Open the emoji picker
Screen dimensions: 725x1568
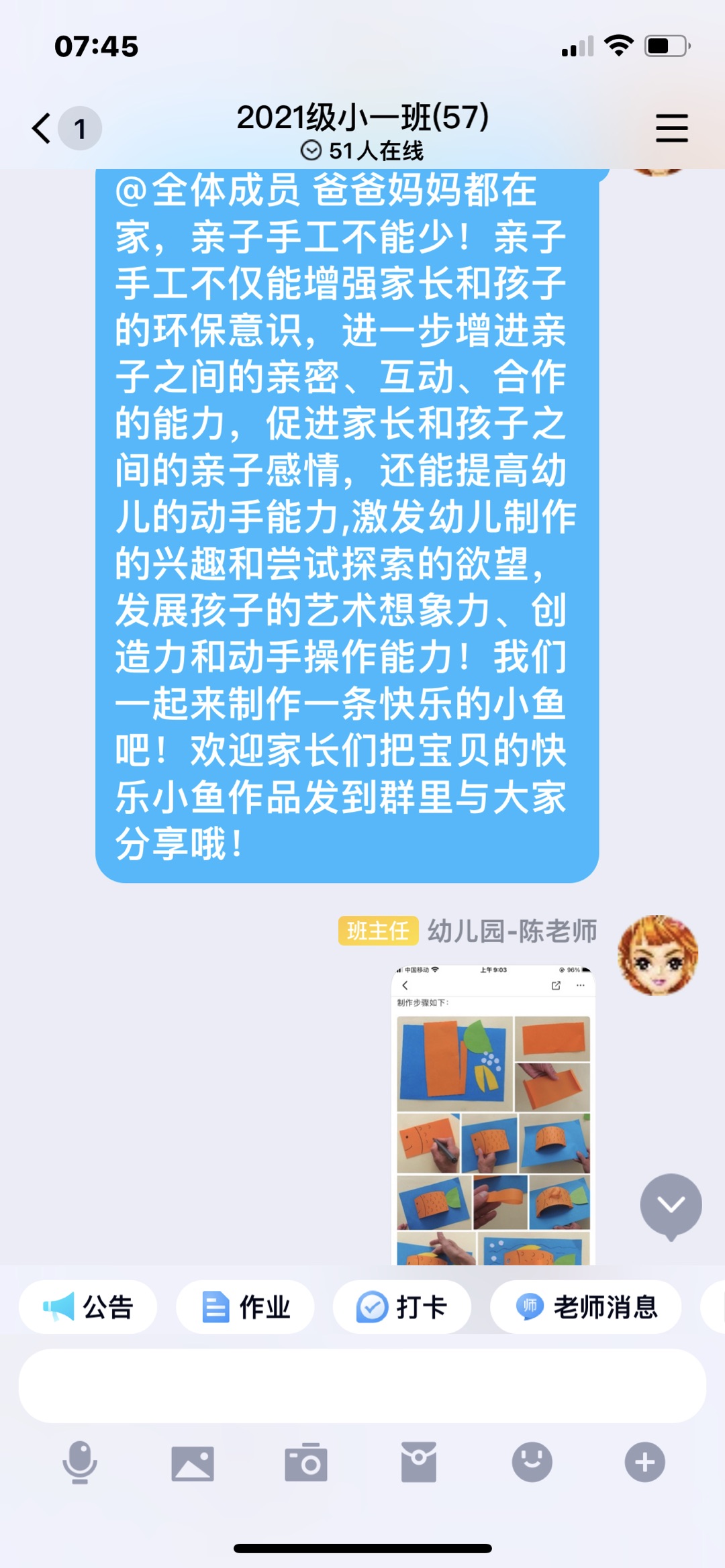[532, 1462]
